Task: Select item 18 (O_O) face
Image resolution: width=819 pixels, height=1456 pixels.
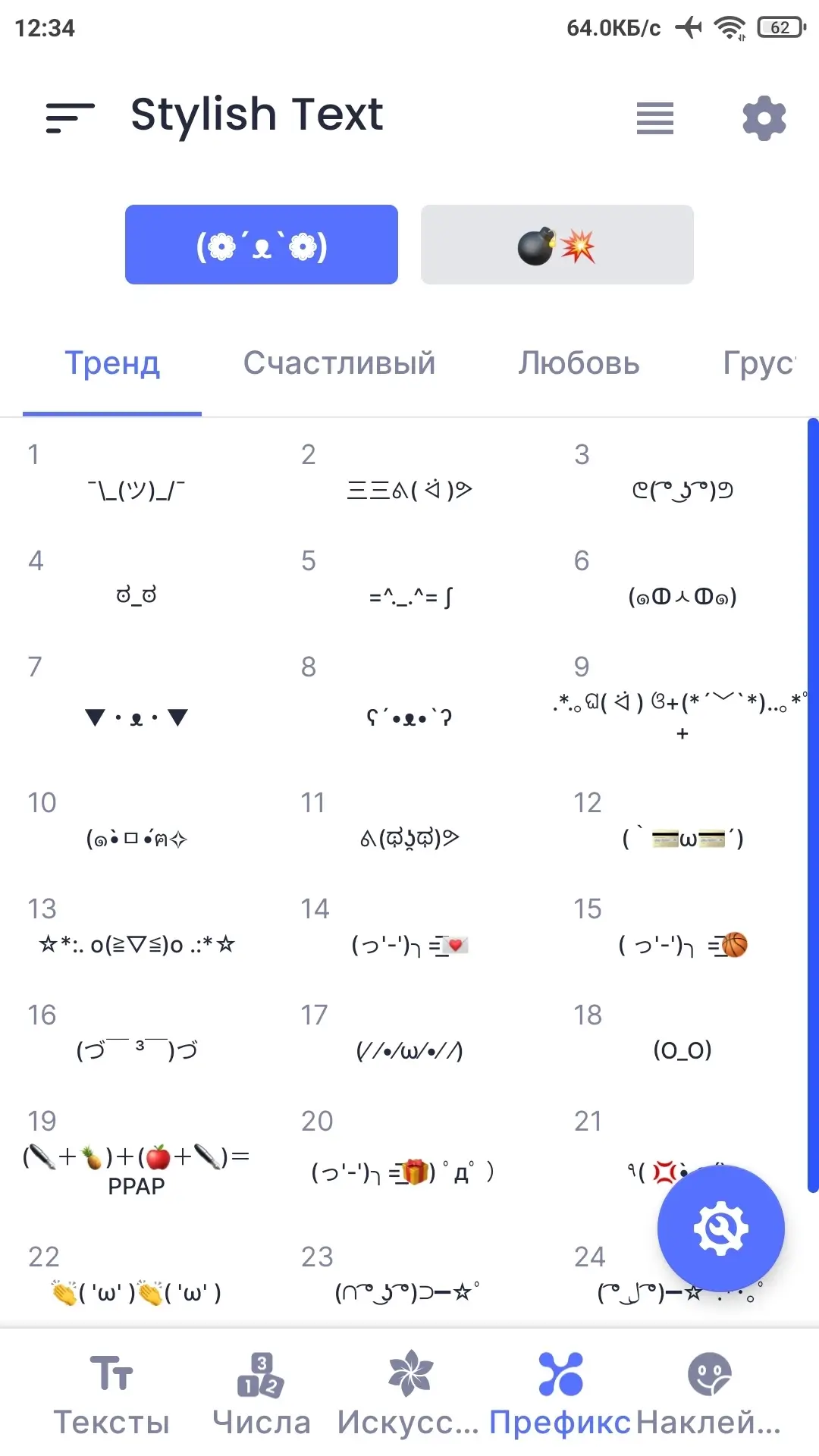Action: pos(682,1050)
